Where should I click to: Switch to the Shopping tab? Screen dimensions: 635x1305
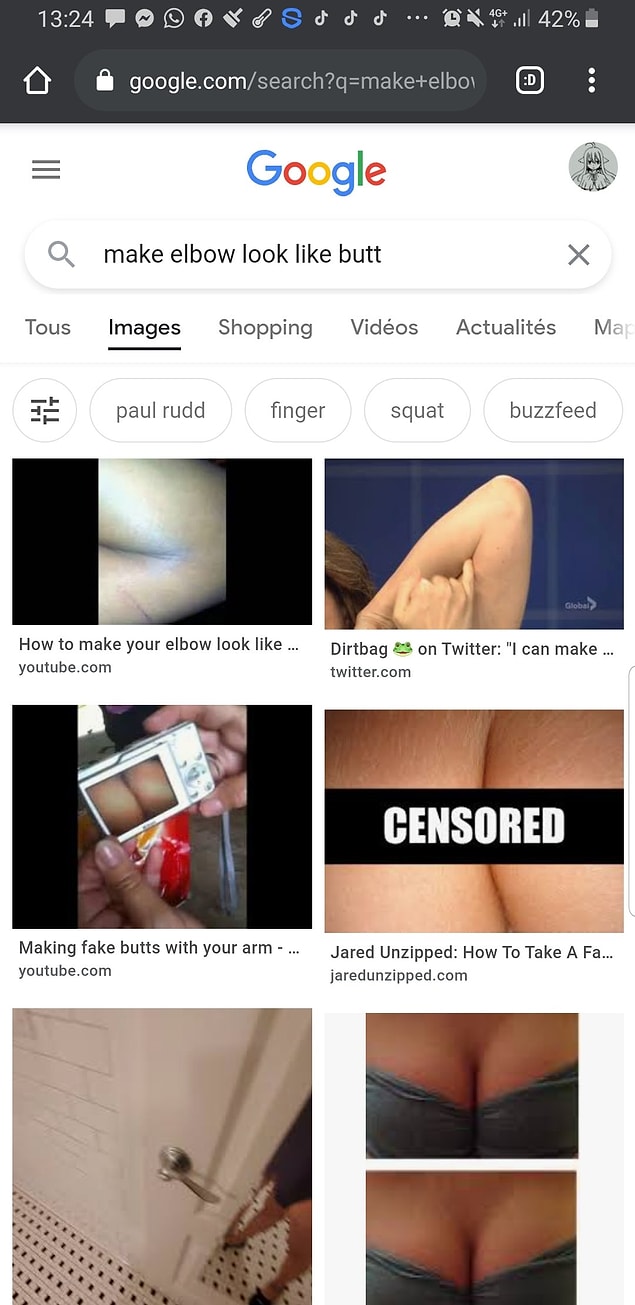(265, 327)
